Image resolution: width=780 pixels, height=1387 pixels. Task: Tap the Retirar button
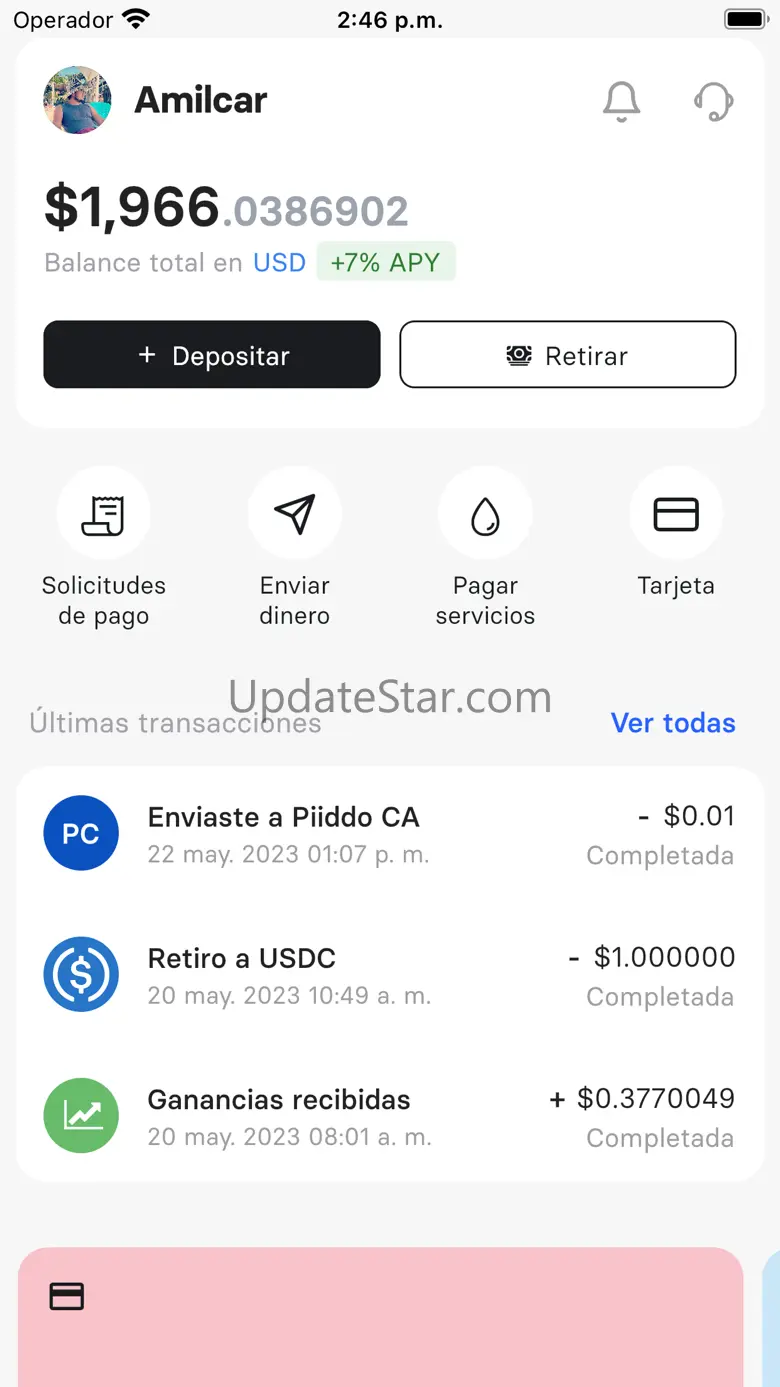568,355
